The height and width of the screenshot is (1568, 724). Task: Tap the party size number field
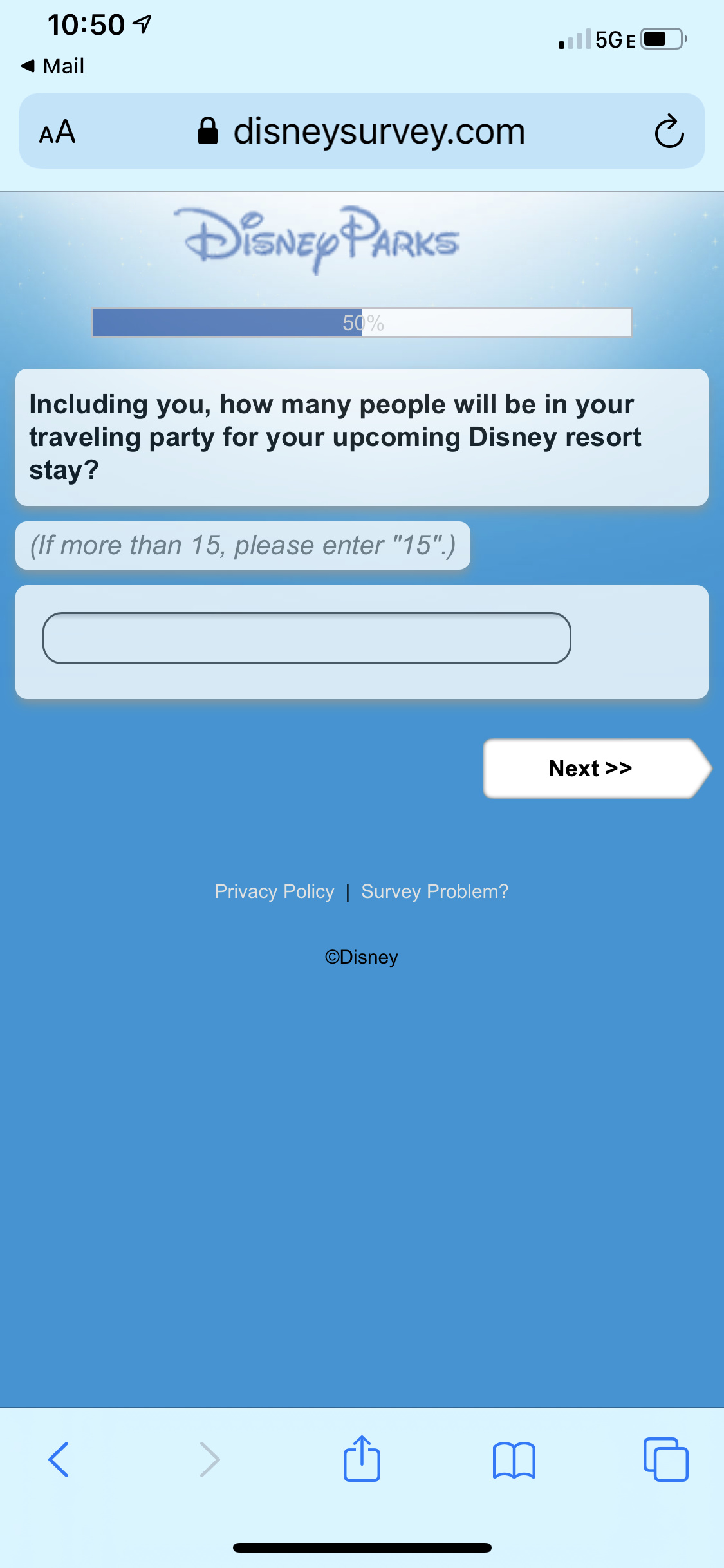[306, 638]
